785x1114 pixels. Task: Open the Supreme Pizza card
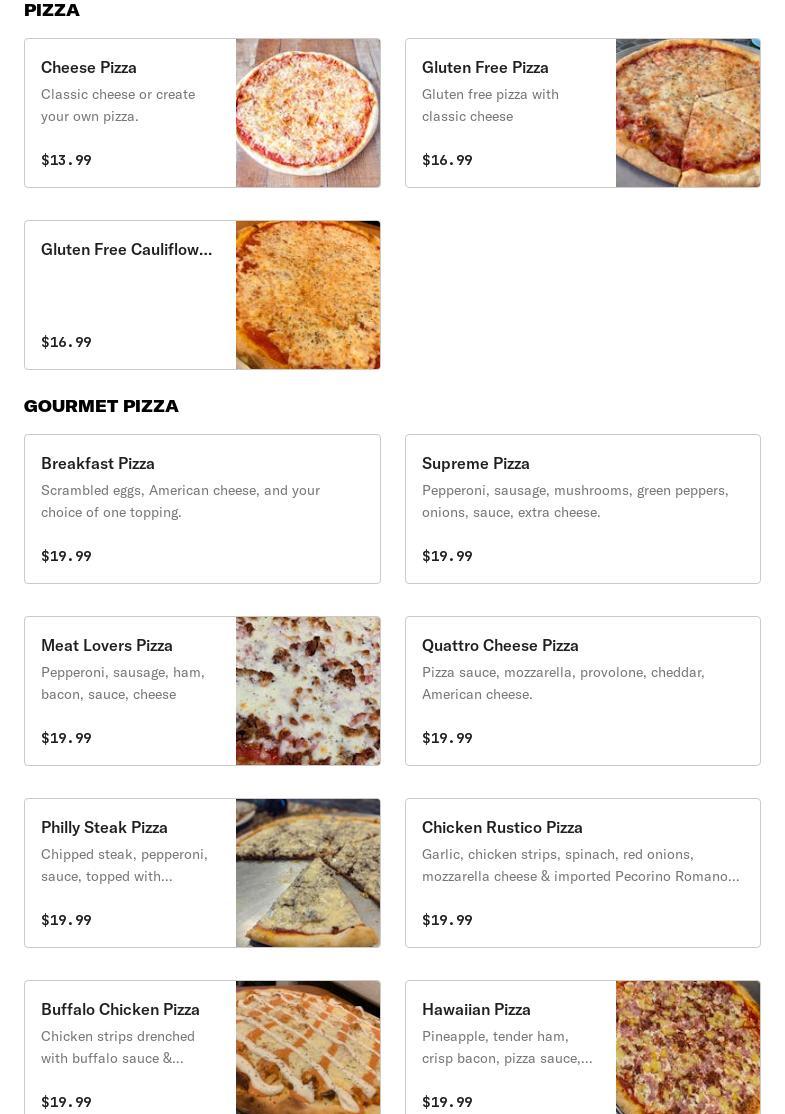[x=582, y=509]
